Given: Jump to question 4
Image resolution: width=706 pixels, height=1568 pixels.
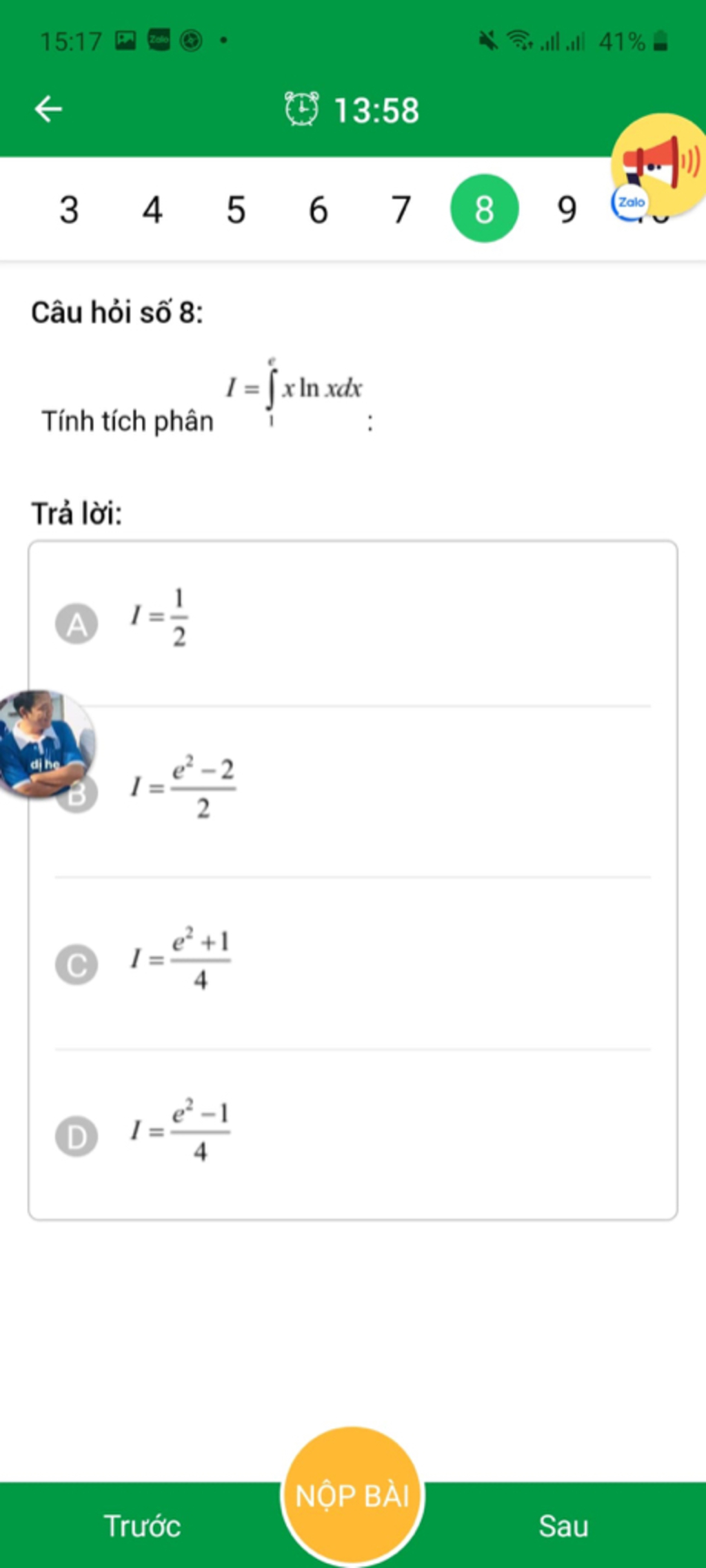Looking at the screenshot, I should click(152, 210).
